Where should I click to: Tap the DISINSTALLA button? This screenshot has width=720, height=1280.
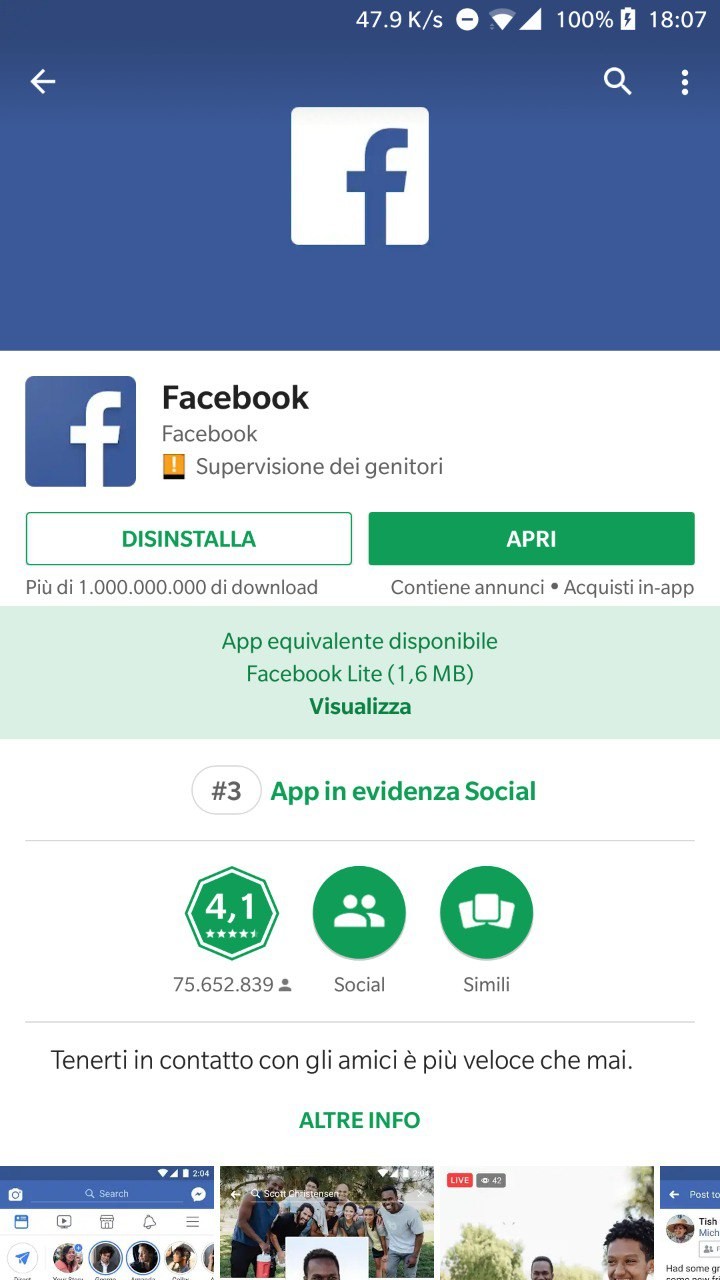189,539
